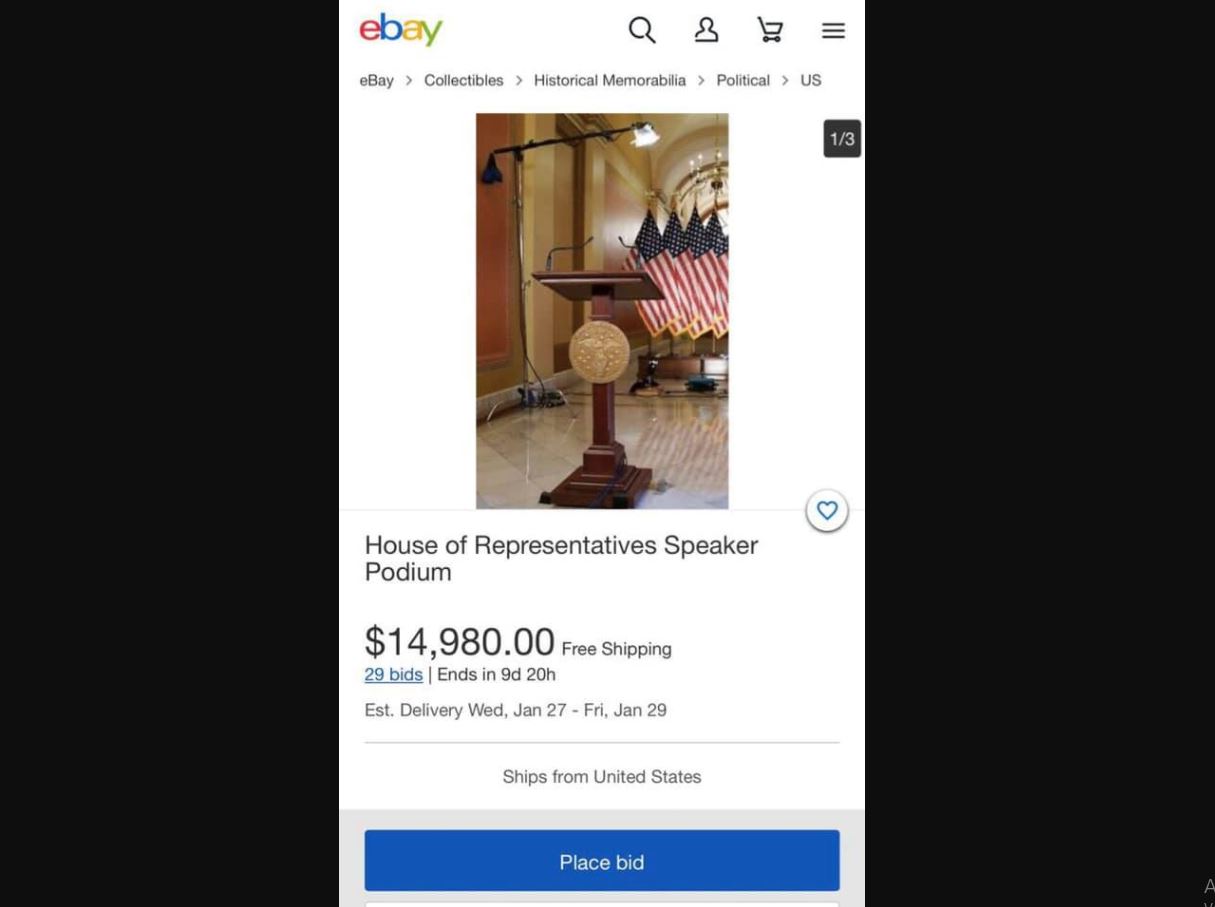
Task: Open the eBay home logo
Action: 401,30
